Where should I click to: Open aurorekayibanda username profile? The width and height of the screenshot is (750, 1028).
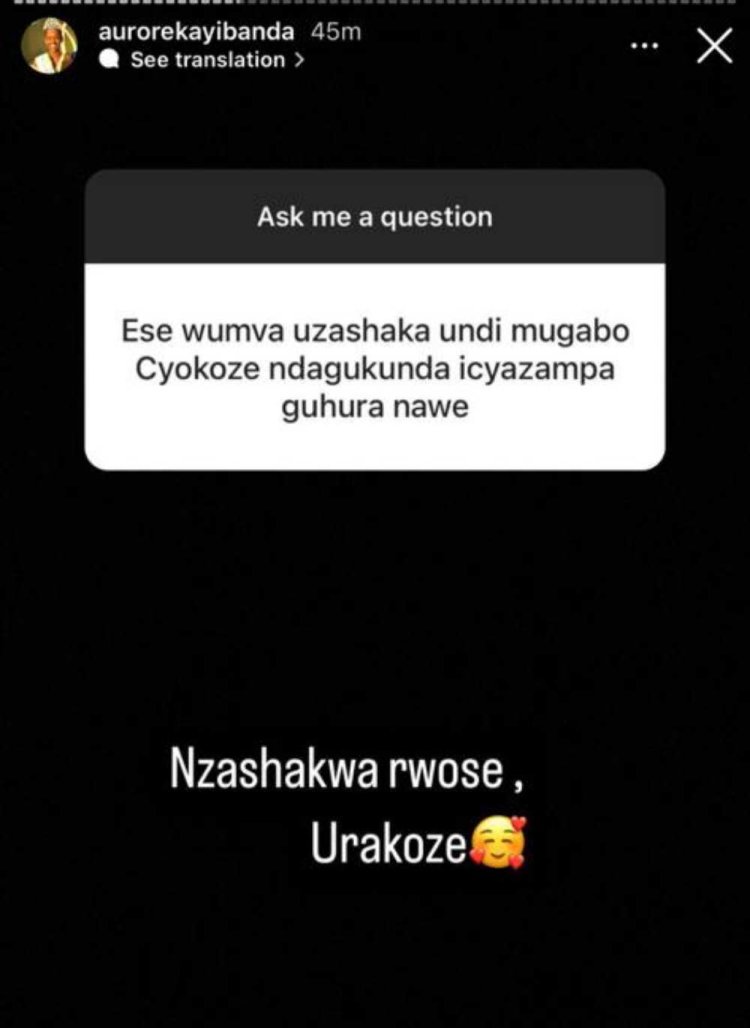[x=197, y=32]
